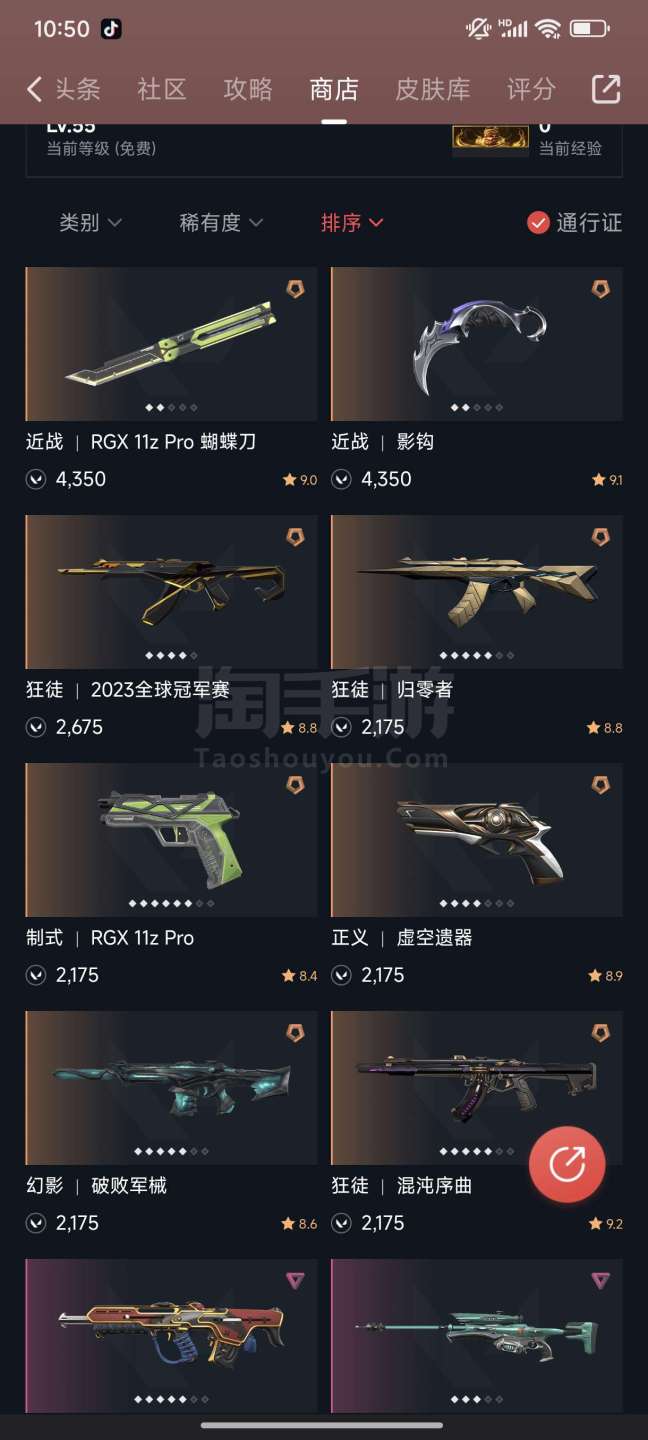648x1440 pixels.
Task: Open the RGX 11z Pro 蝴蝶刀 skin card
Action: click(171, 344)
